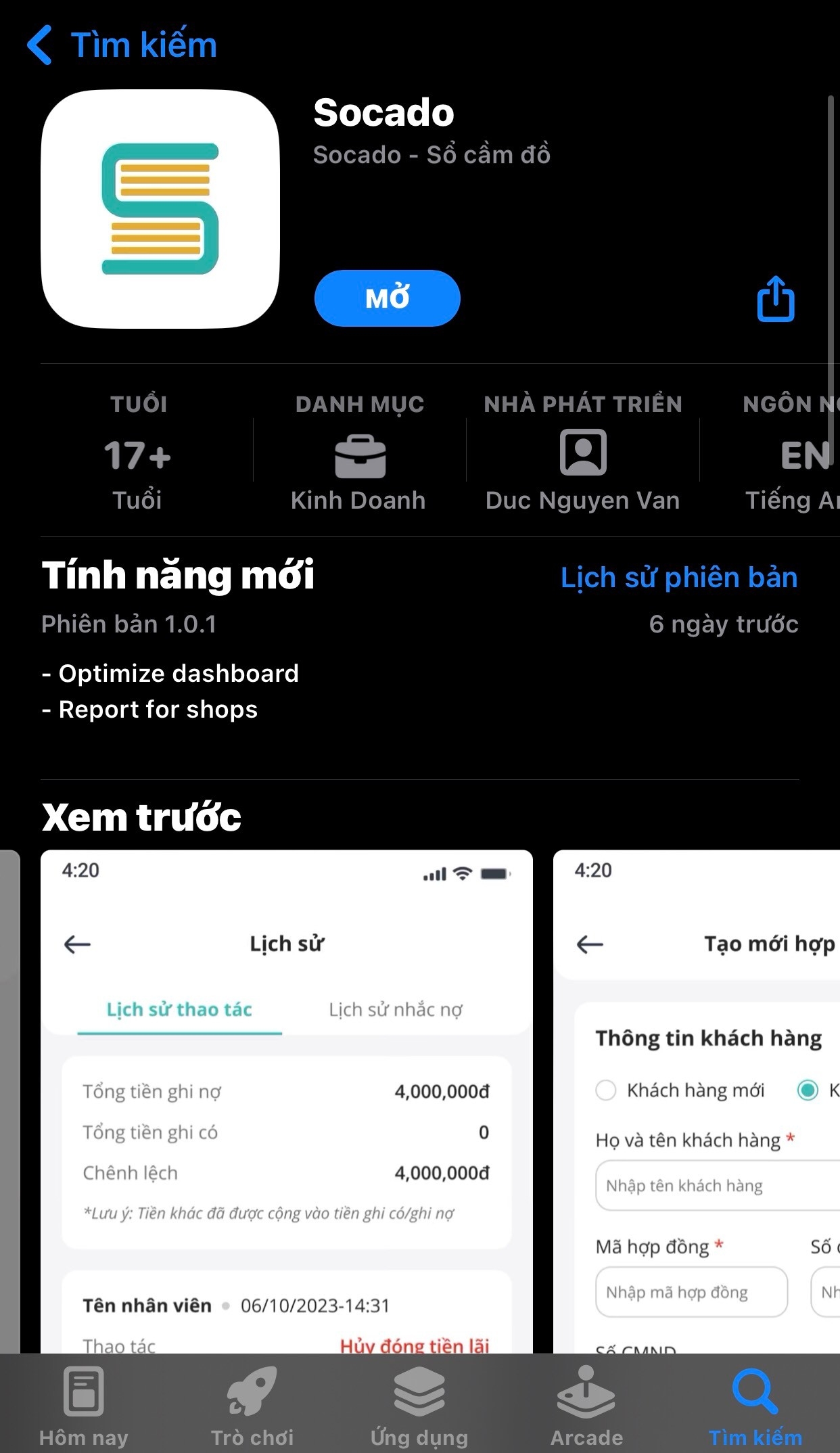View Lịch sử phiên bản version history
The image size is (840, 1453).
point(678,578)
